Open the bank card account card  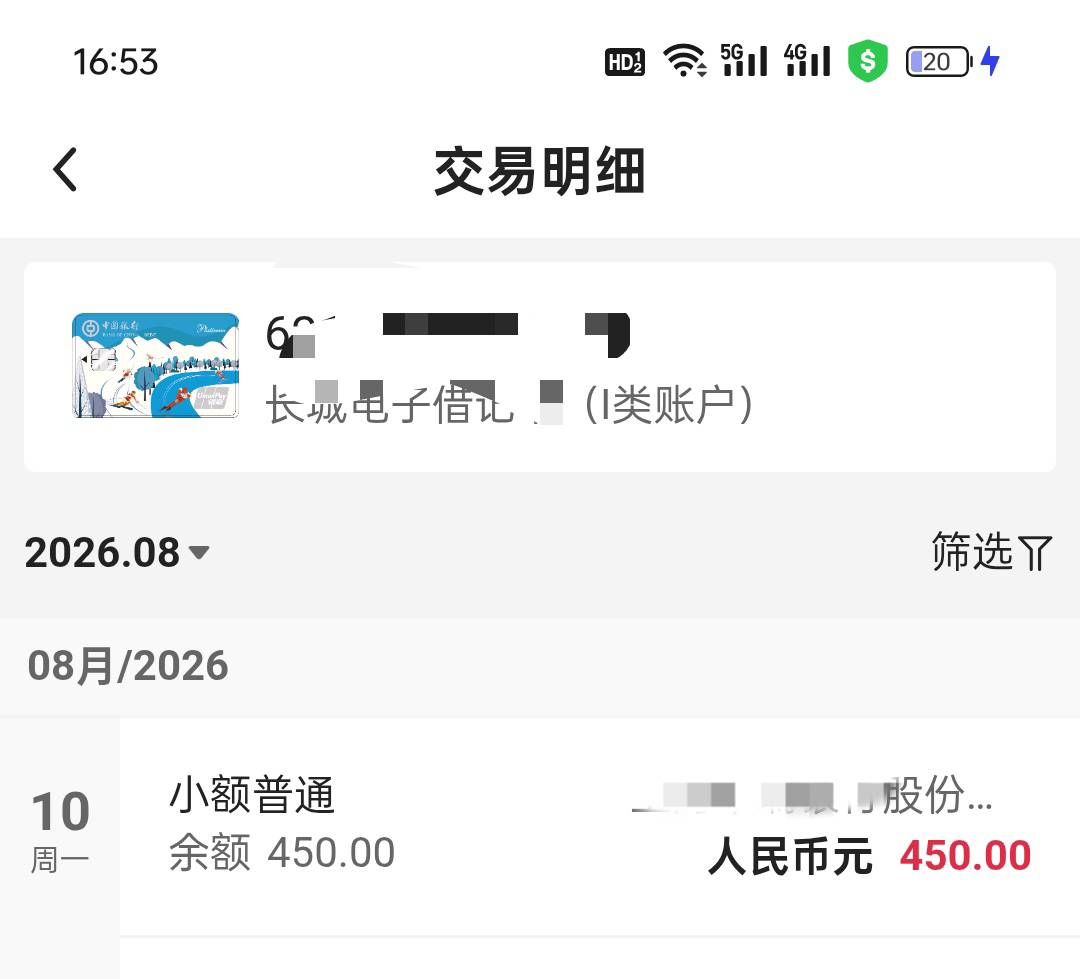click(x=539, y=367)
